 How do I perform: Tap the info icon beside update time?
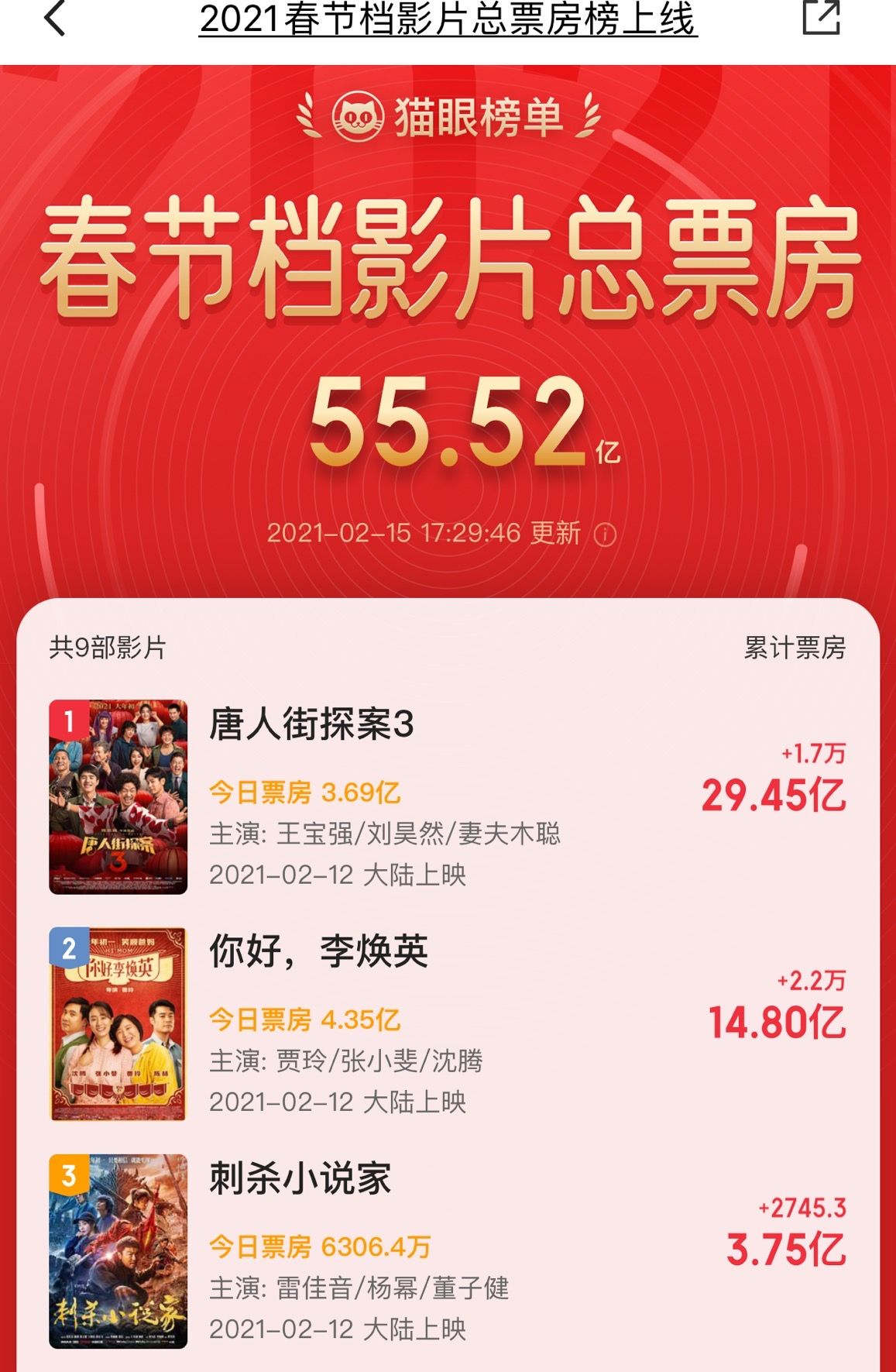605,535
